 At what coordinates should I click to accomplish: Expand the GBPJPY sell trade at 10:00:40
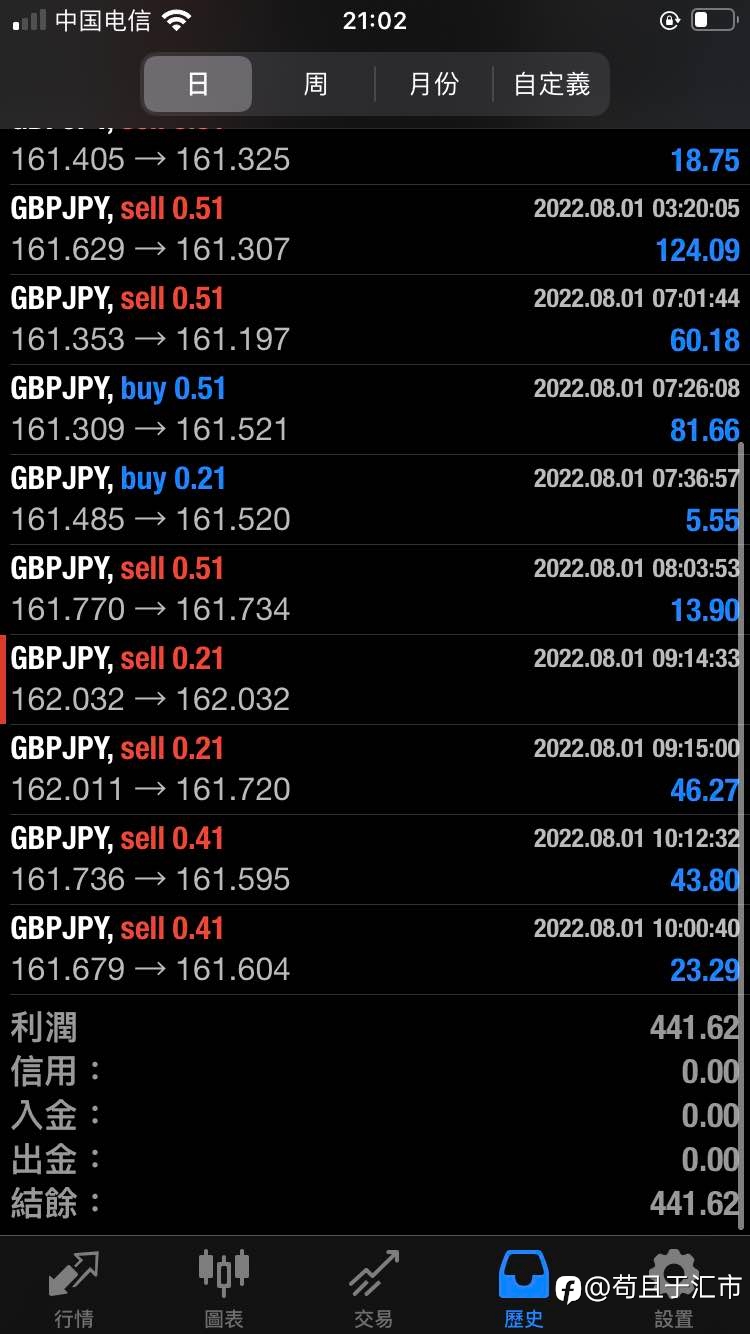375,950
